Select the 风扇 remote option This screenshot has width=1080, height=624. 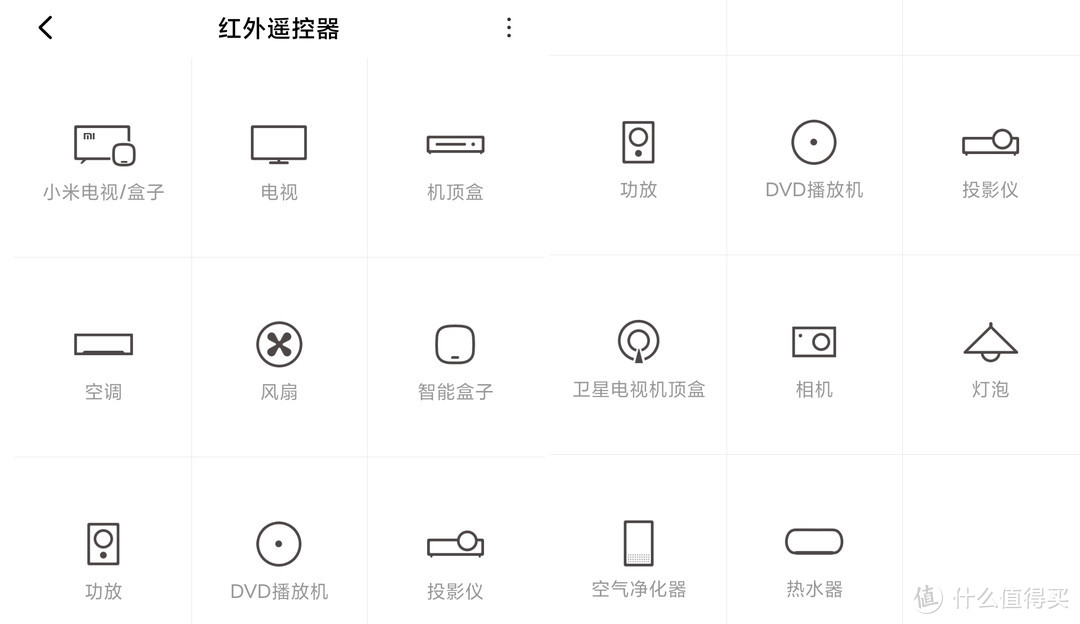[279, 360]
